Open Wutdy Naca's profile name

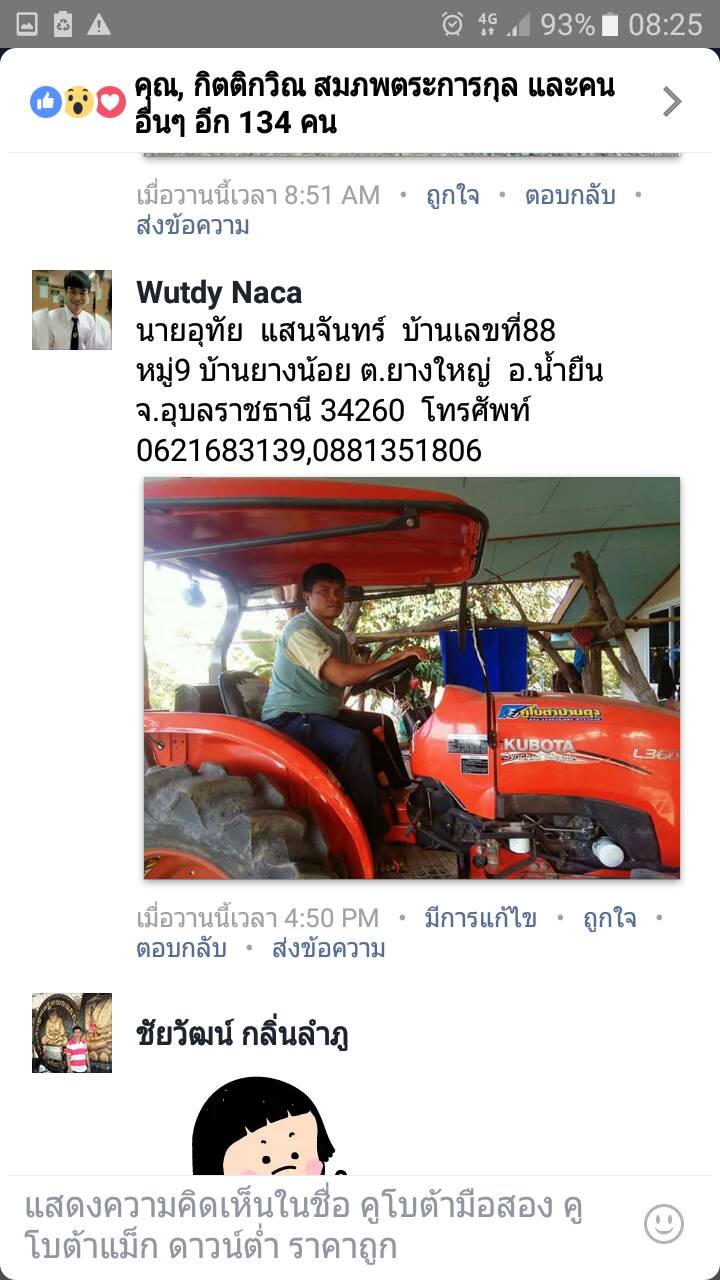click(x=219, y=293)
